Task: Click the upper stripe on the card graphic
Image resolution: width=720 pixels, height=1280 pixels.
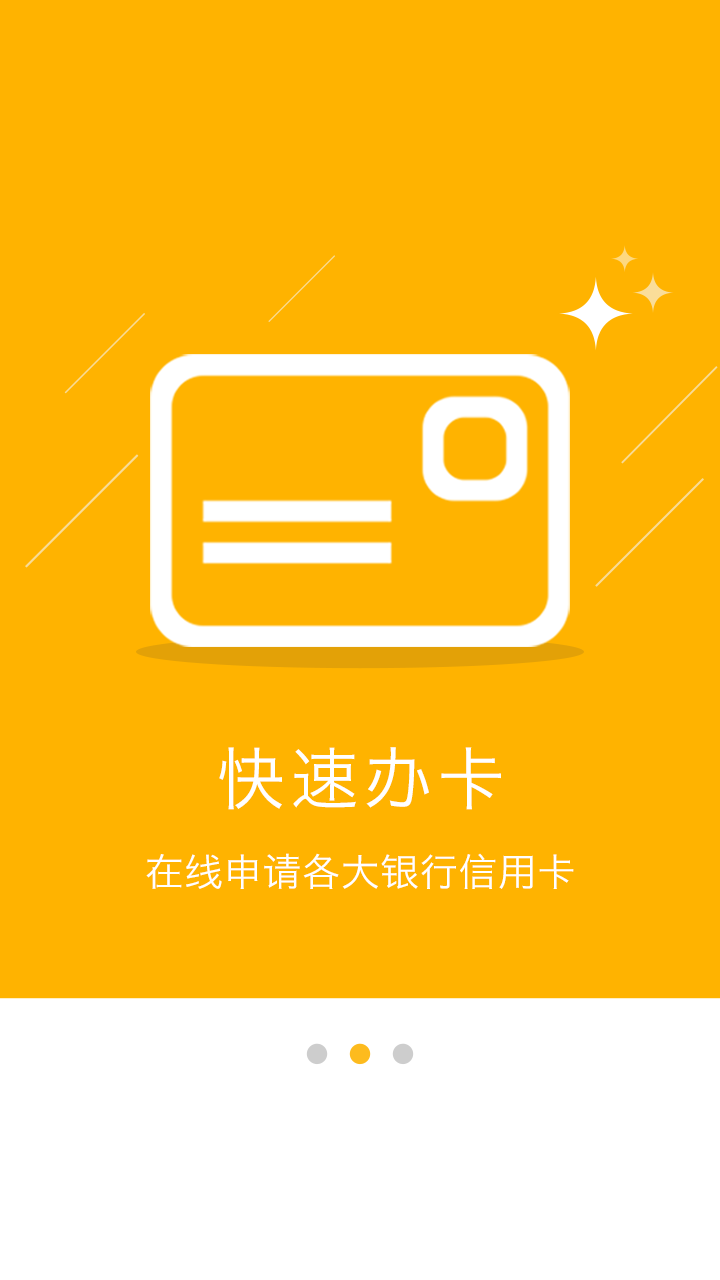Action: tap(297, 512)
